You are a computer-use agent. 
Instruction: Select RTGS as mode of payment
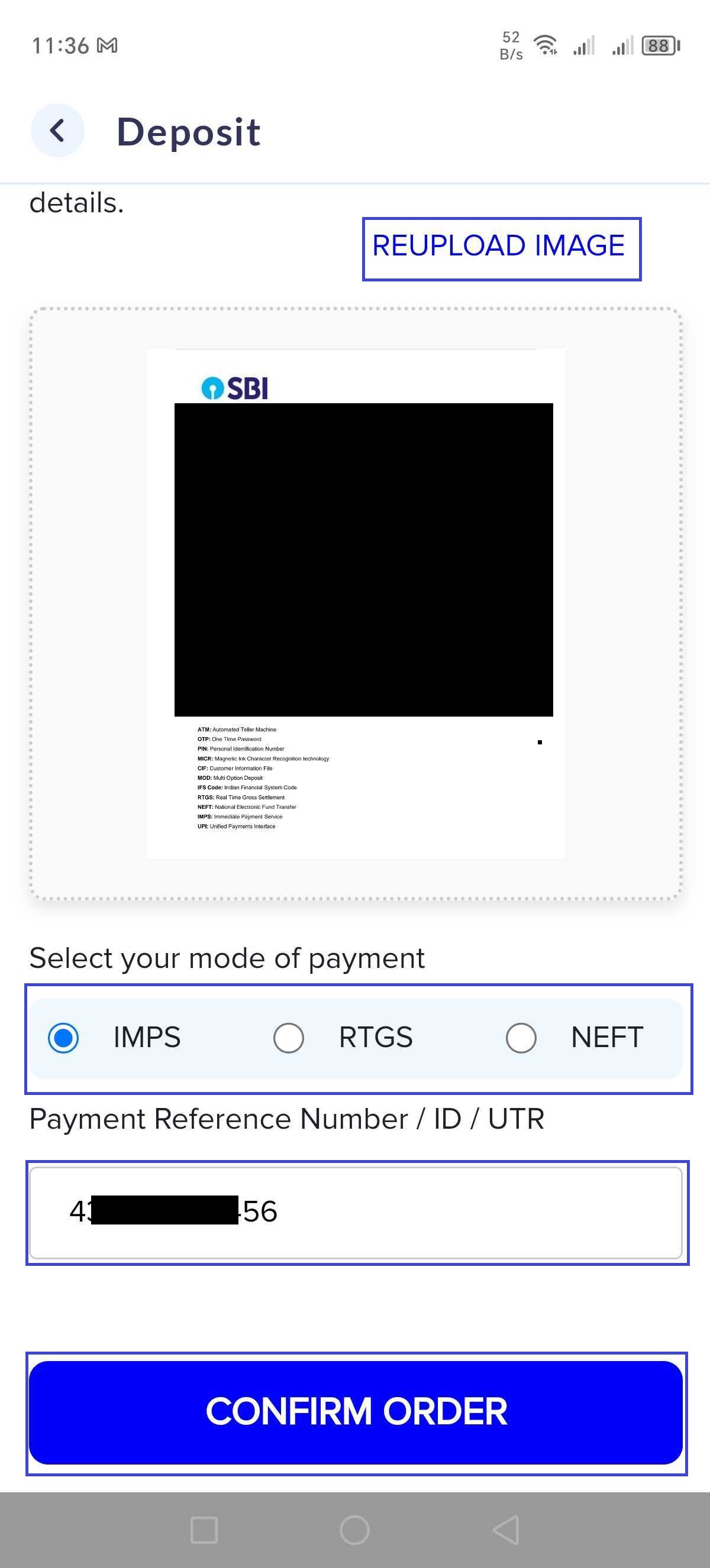click(289, 1038)
